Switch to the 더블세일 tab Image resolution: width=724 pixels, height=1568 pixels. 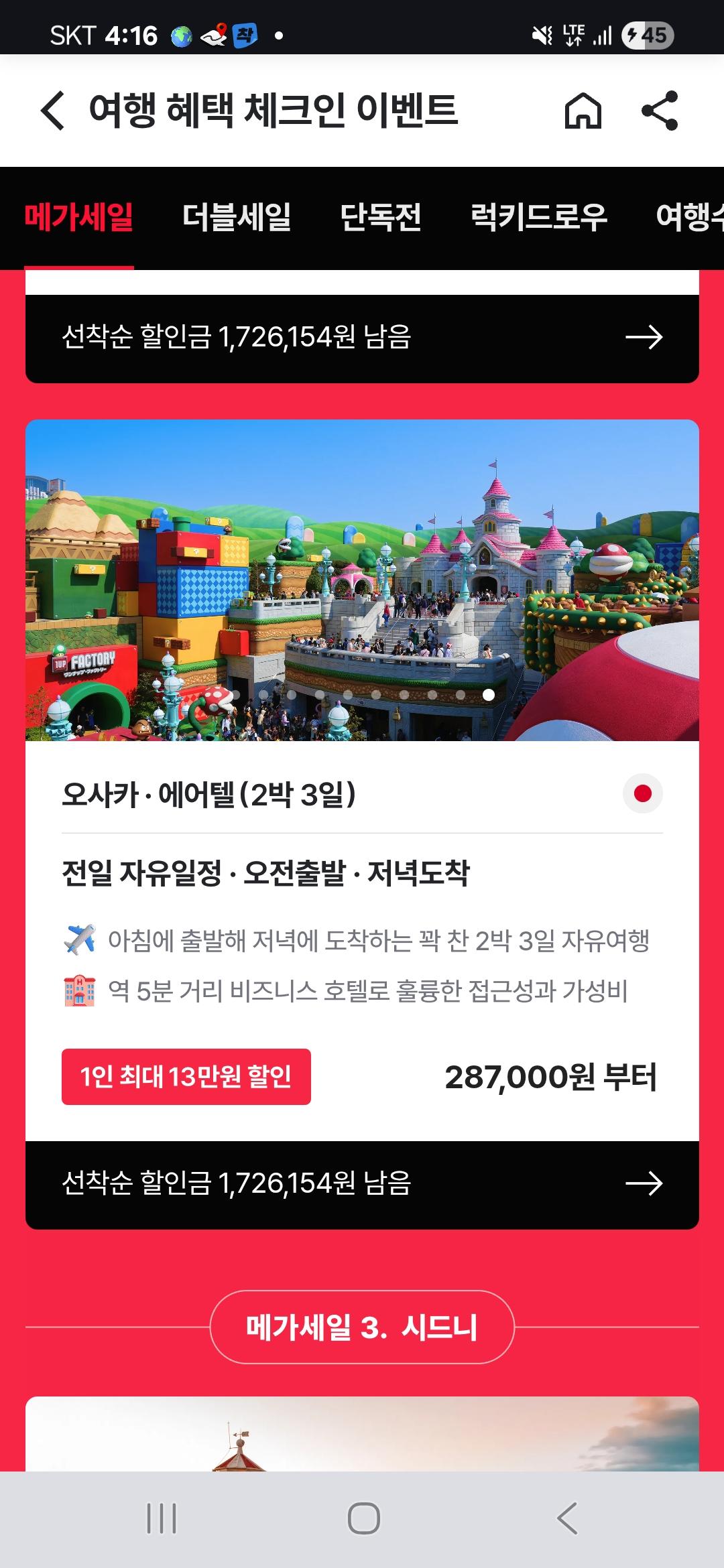click(x=237, y=218)
